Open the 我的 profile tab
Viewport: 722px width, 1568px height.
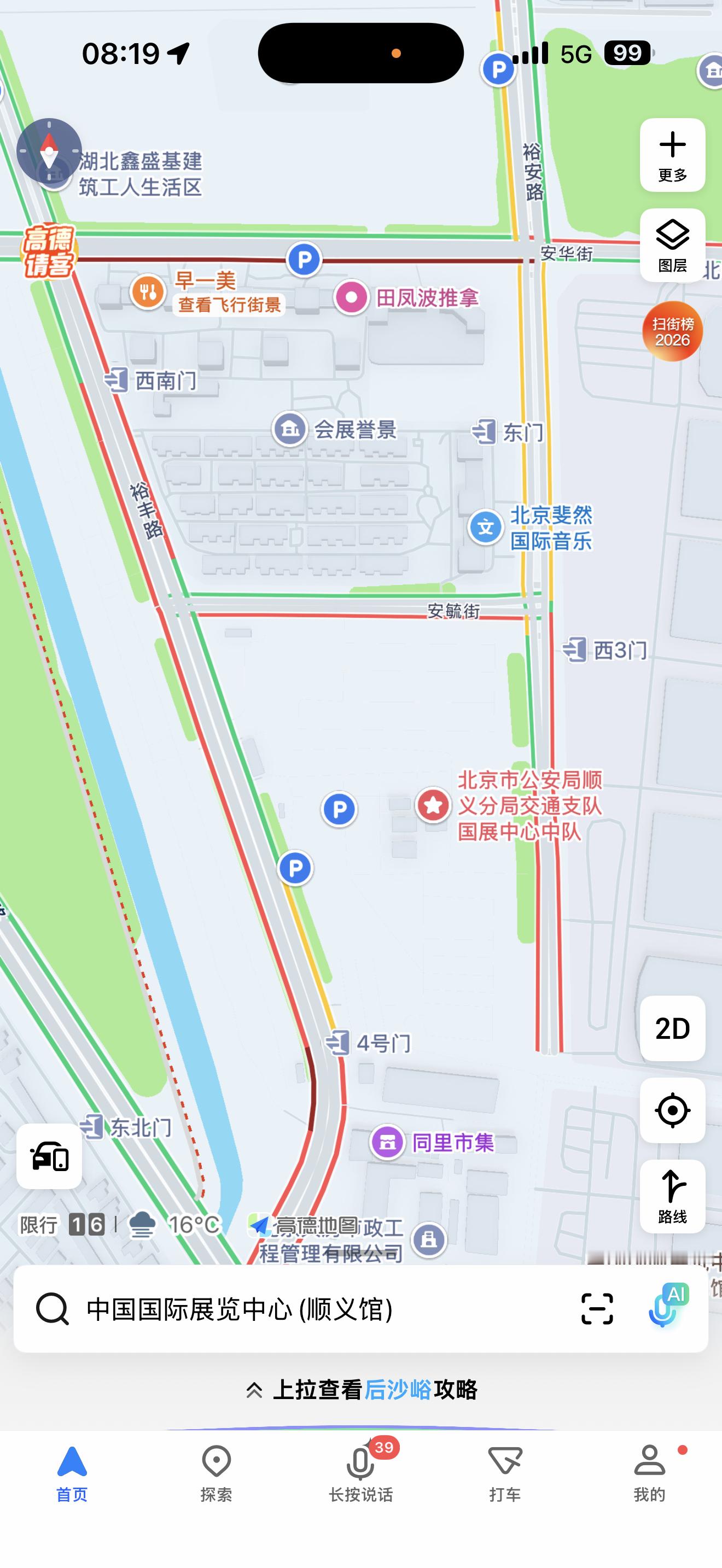coord(650,1473)
